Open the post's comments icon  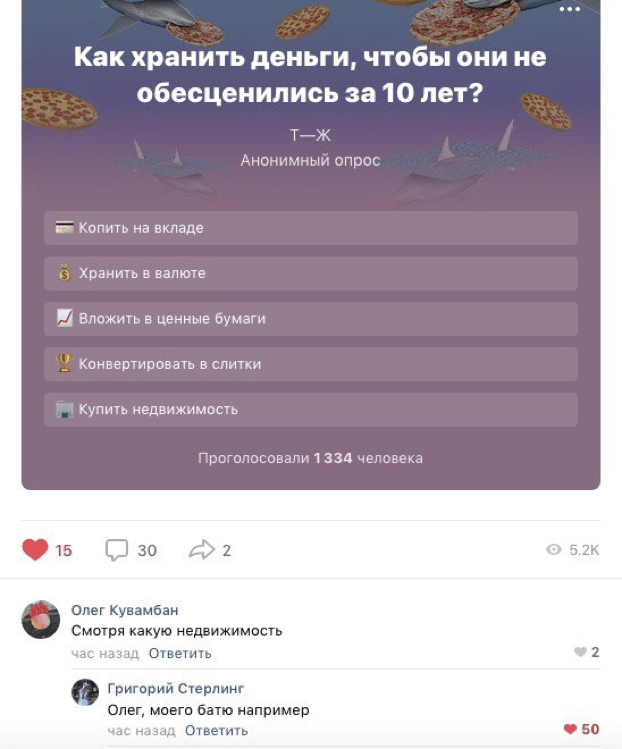tap(117, 550)
